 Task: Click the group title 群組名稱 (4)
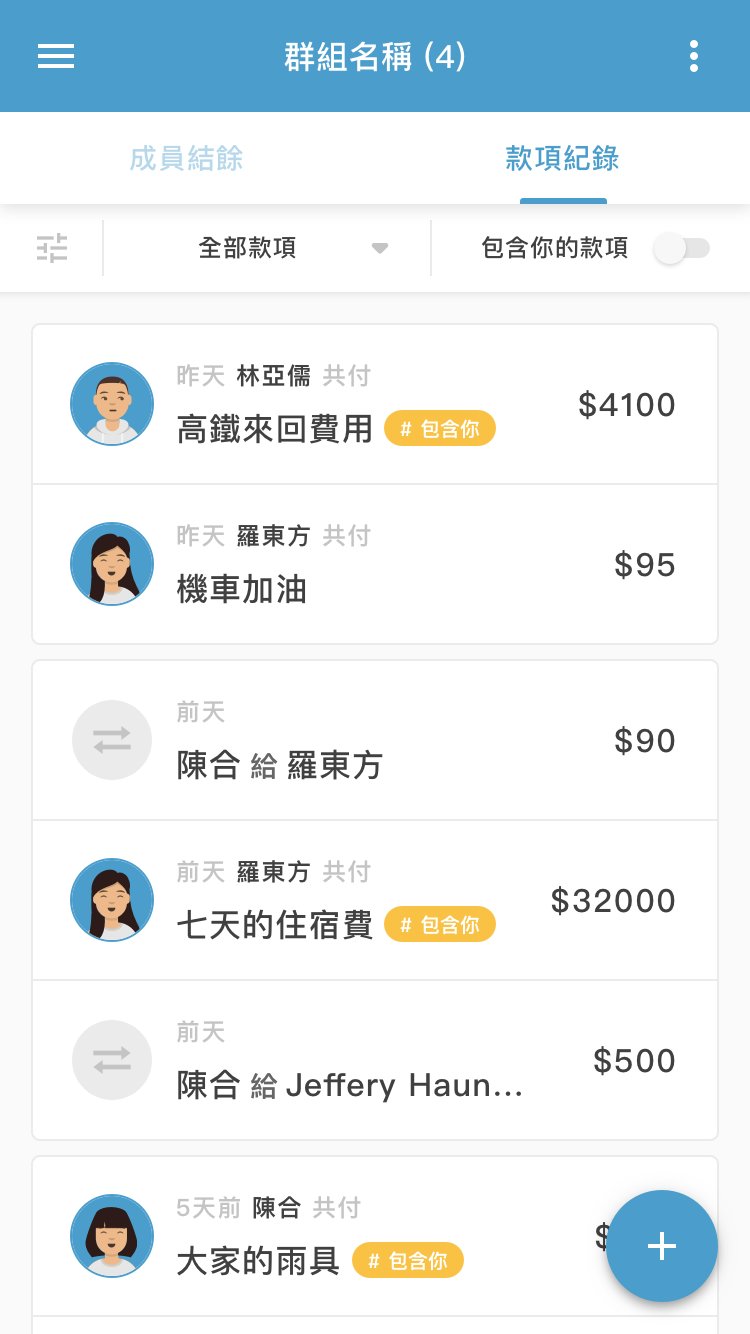pos(375,56)
